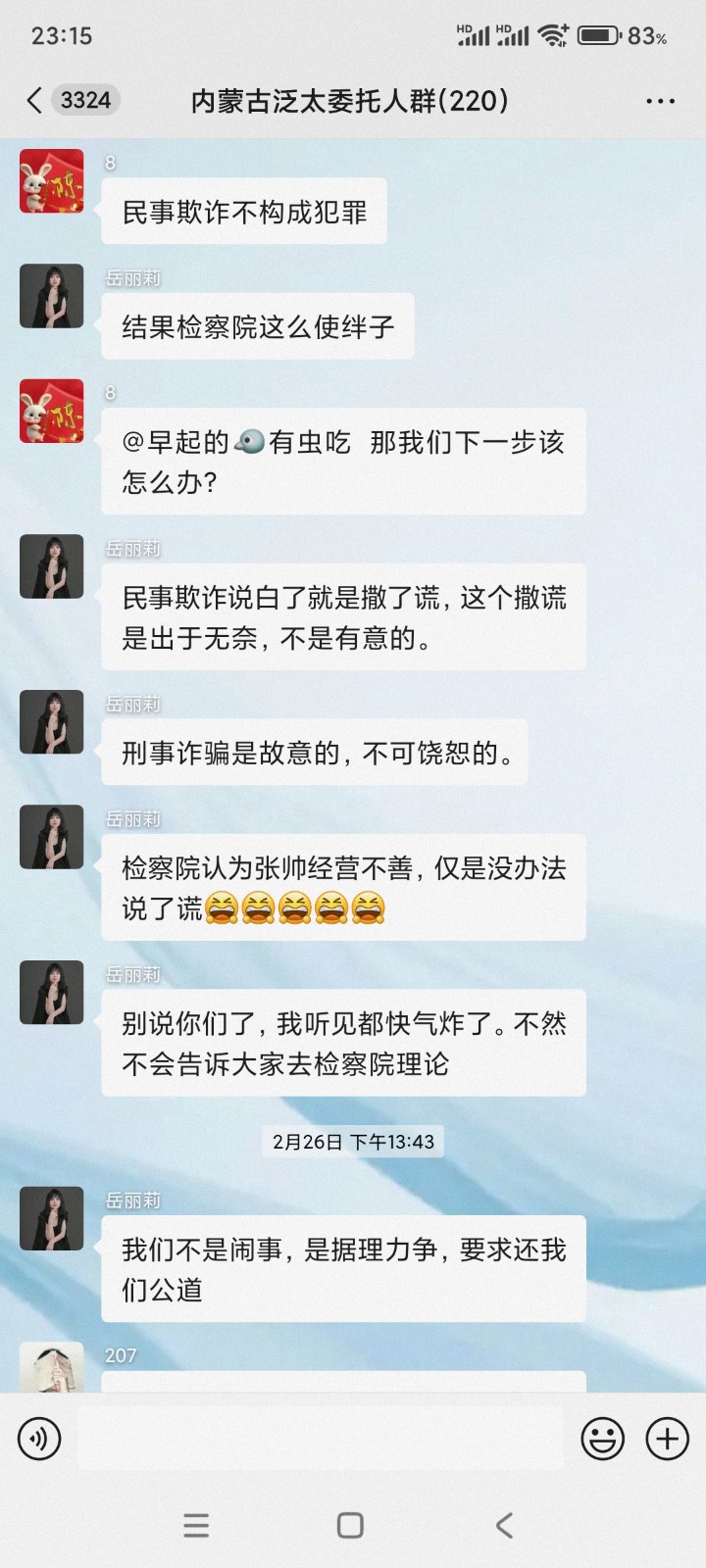Switch to voice message input
The image size is (706, 1568).
click(39, 1439)
